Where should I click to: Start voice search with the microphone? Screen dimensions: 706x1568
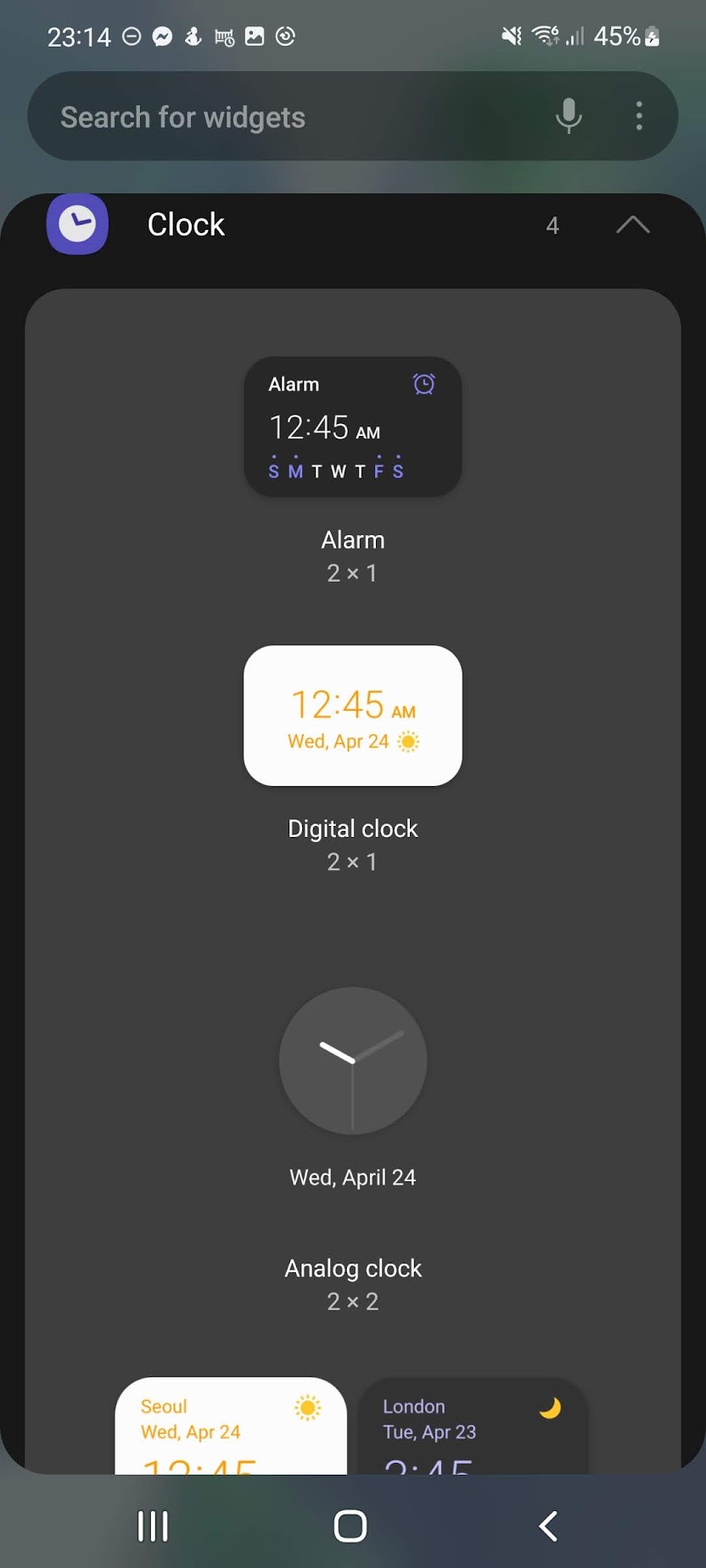(x=569, y=116)
